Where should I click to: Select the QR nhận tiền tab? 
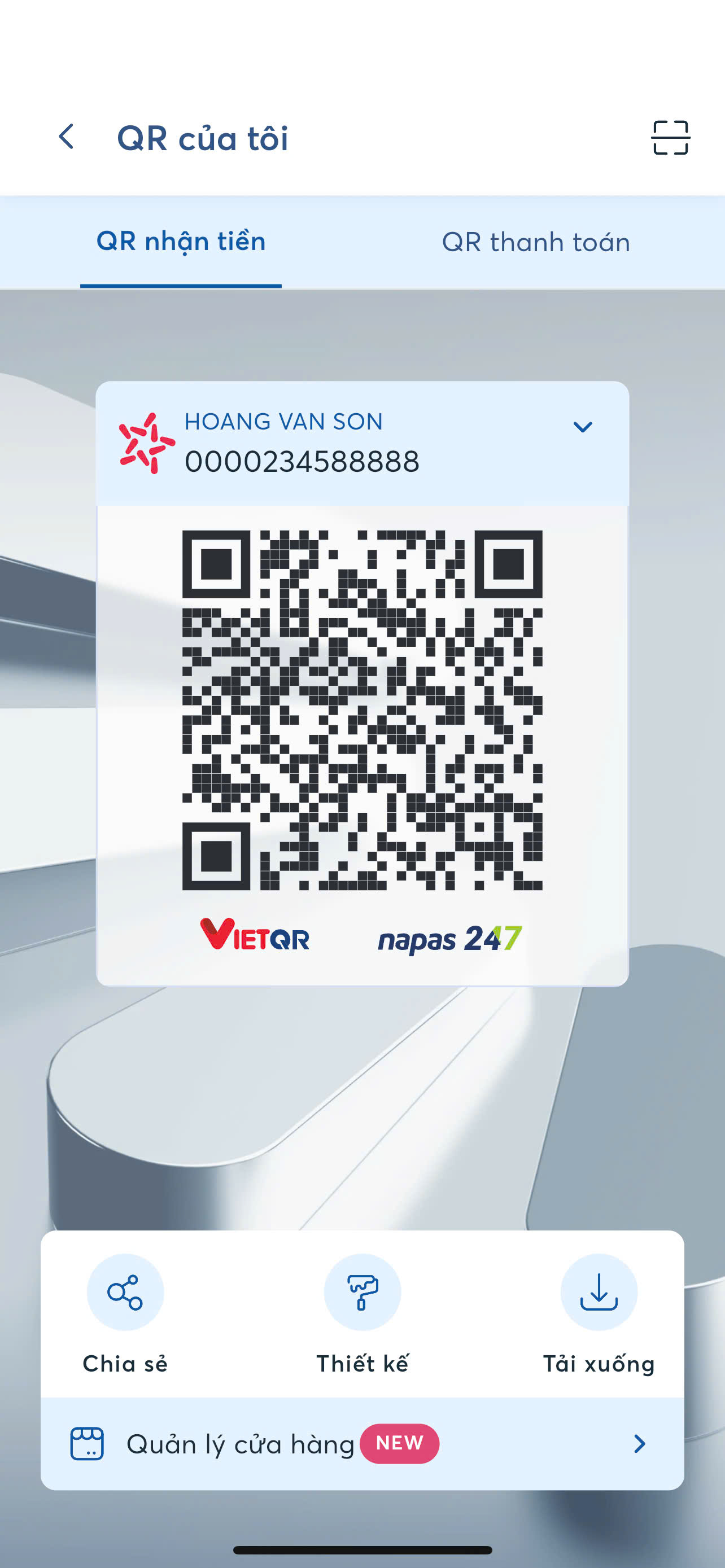(181, 242)
